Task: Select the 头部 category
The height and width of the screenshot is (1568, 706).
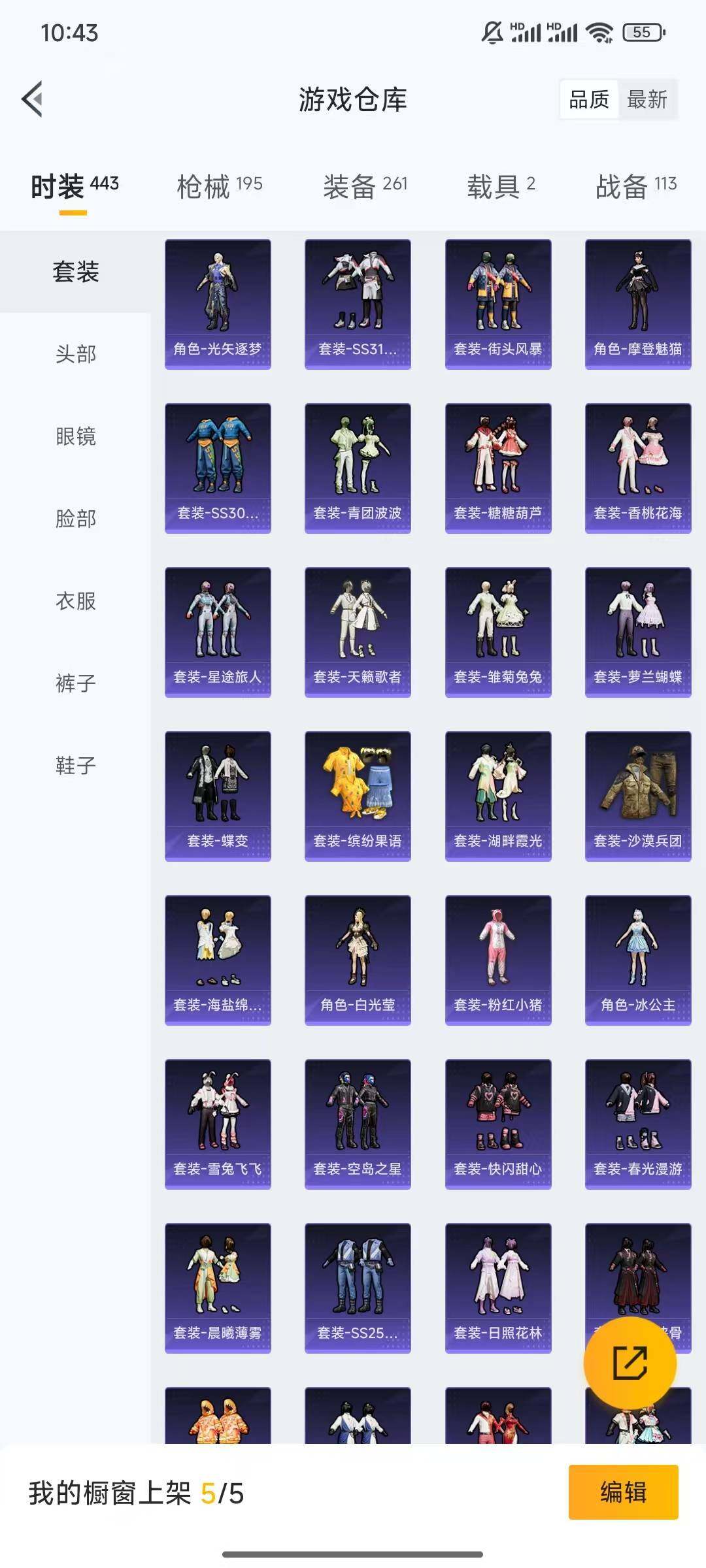Action: coord(76,353)
